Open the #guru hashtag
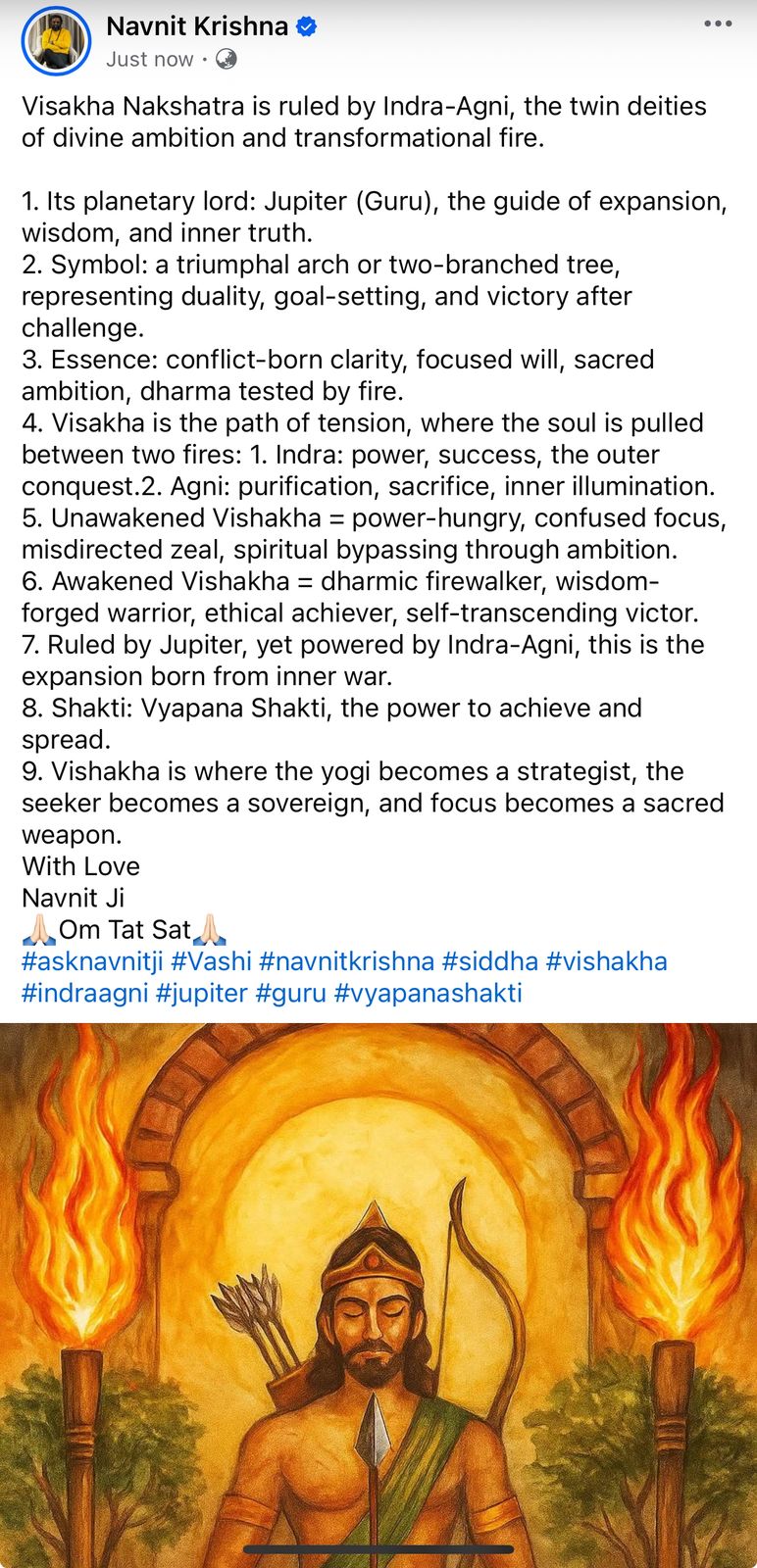Screen dimensions: 757x1568 290,993
